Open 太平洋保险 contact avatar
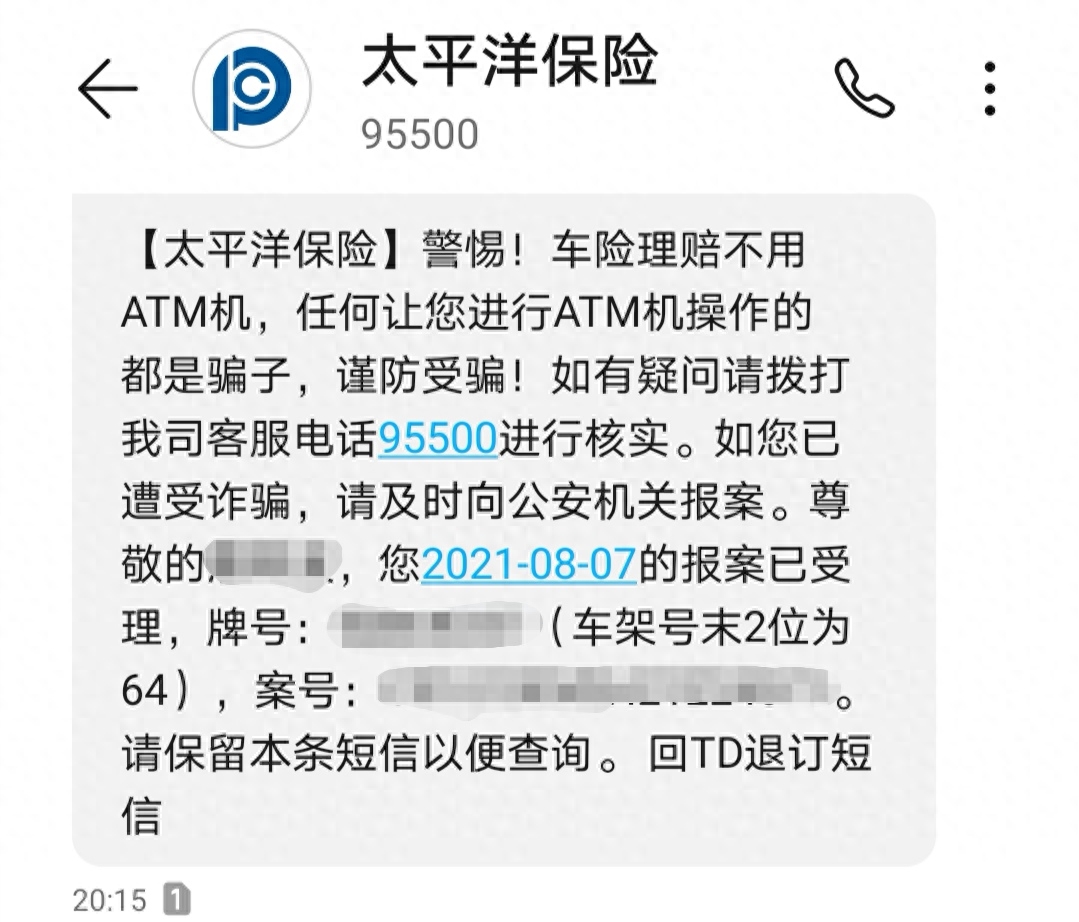The image size is (1079, 922). point(252,88)
